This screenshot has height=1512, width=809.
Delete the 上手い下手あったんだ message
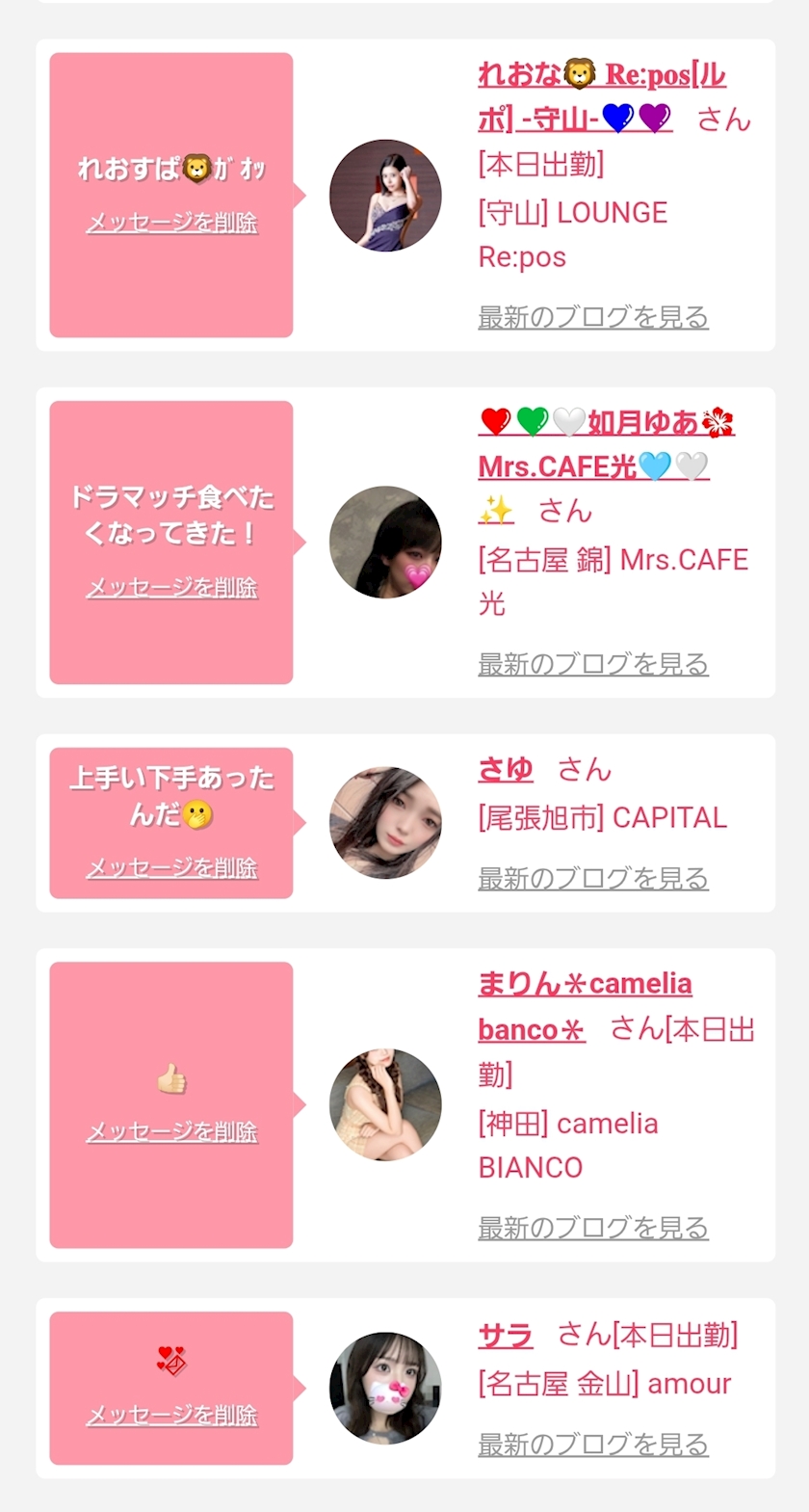click(172, 867)
